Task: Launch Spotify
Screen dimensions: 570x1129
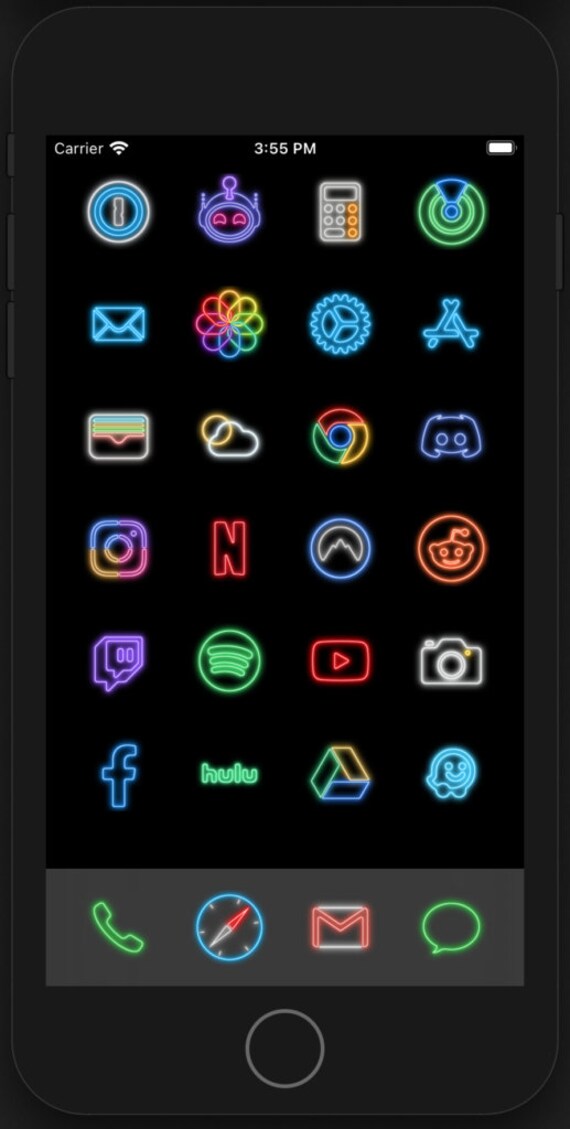Action: (230, 661)
